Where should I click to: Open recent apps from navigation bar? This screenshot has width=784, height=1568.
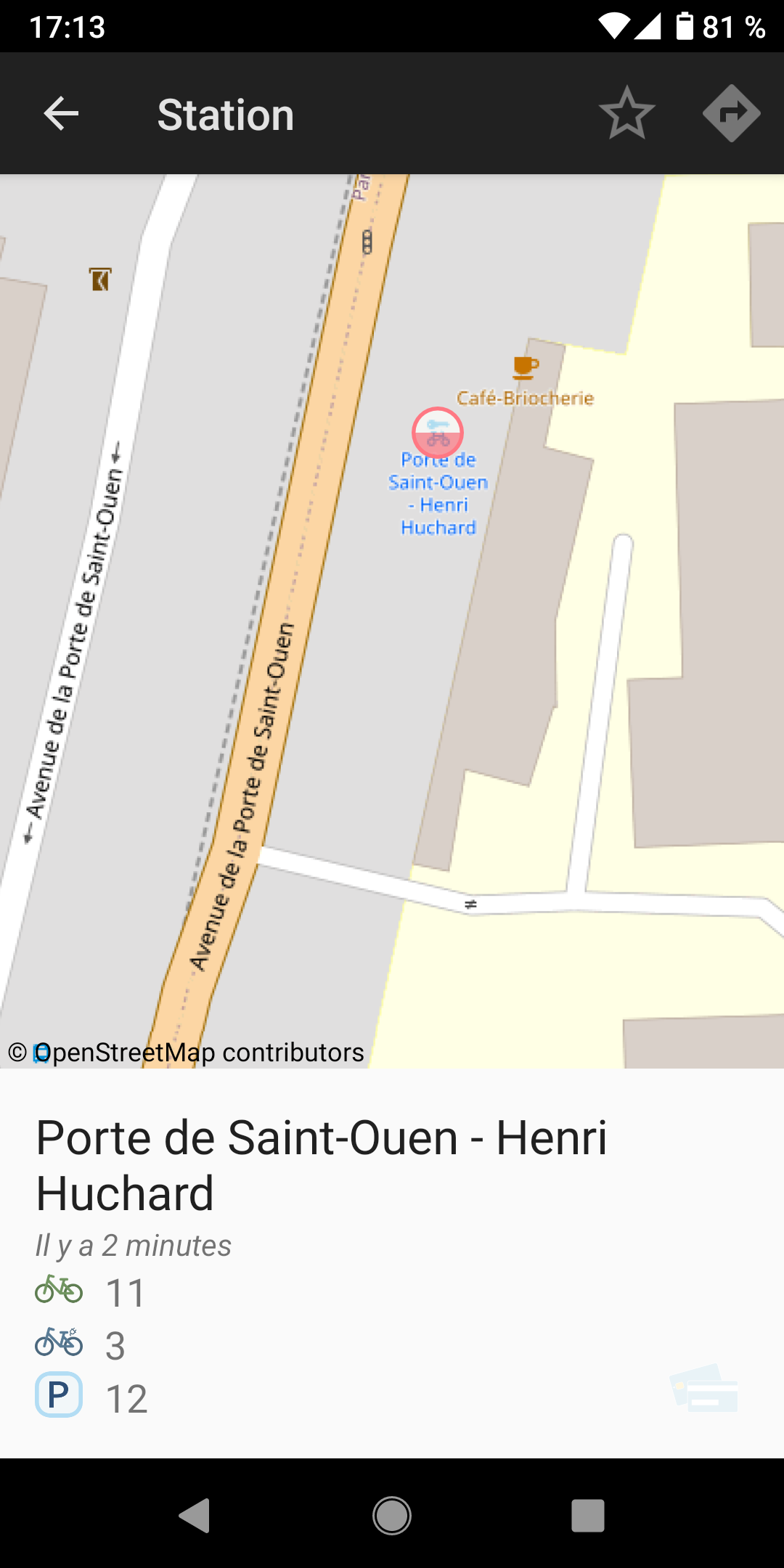(587, 1516)
